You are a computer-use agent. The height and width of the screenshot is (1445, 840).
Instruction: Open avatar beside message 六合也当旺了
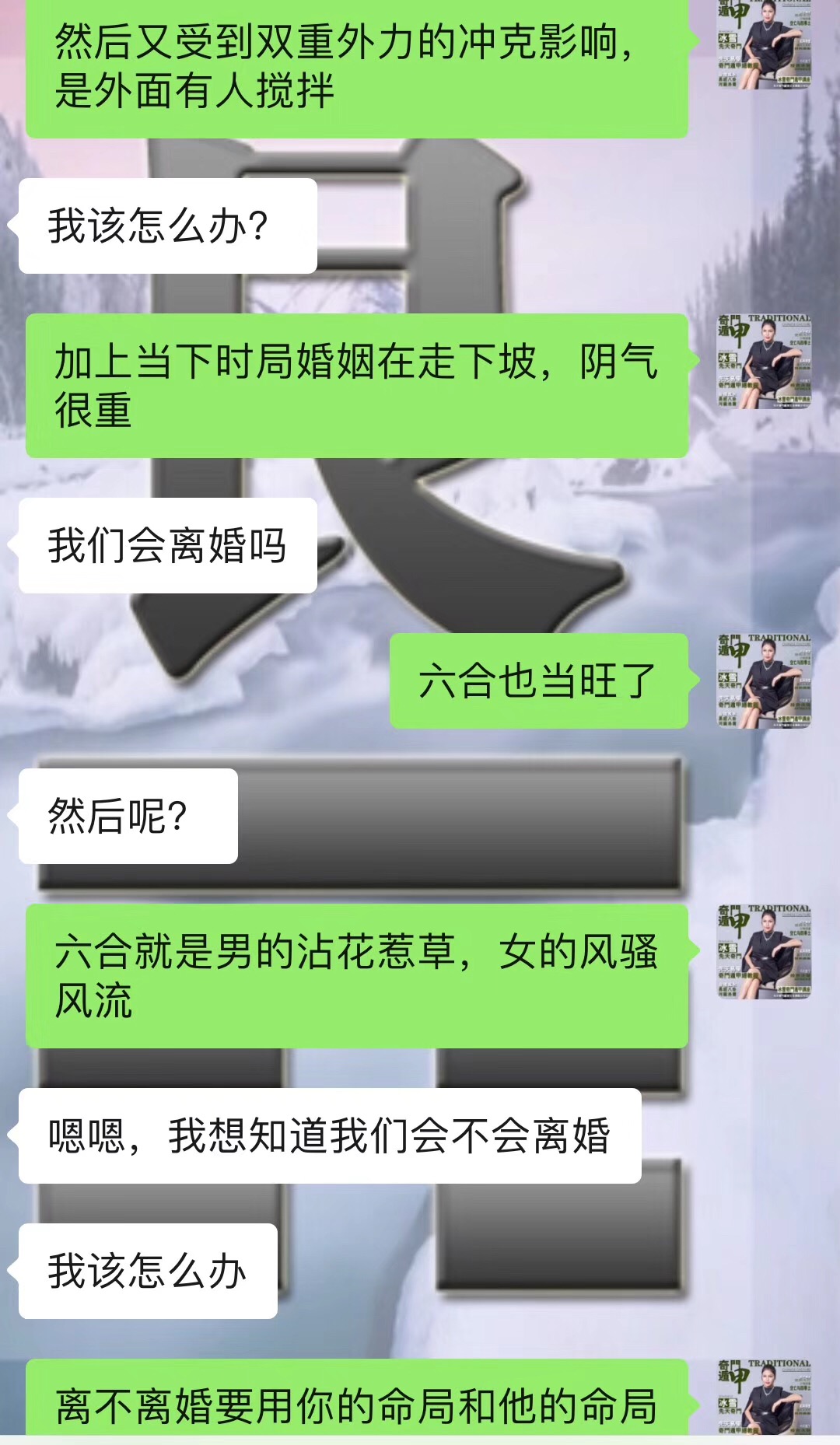click(x=764, y=681)
